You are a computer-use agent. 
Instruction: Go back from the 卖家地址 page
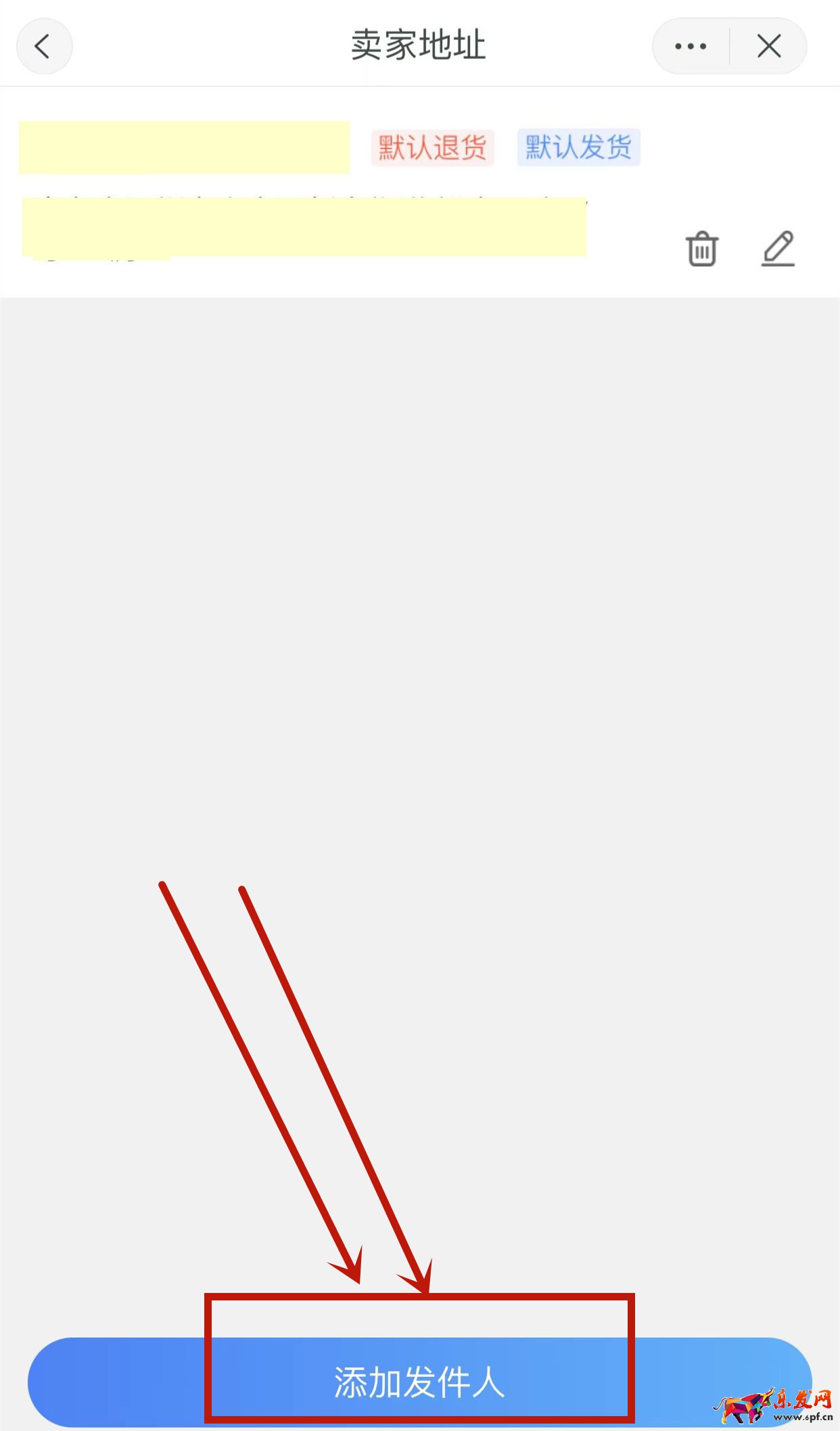tap(44, 47)
